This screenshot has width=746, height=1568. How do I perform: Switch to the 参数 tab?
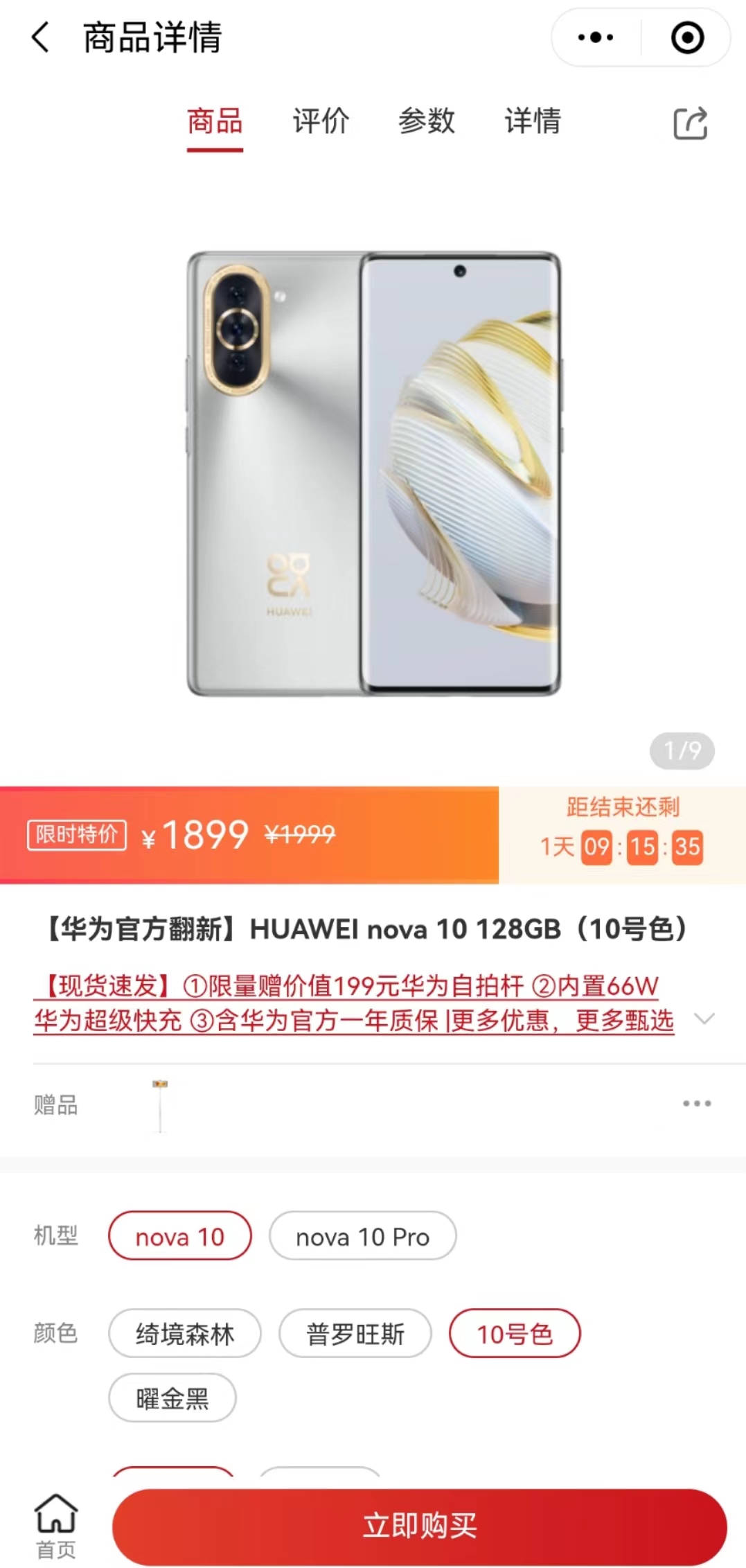click(x=426, y=121)
